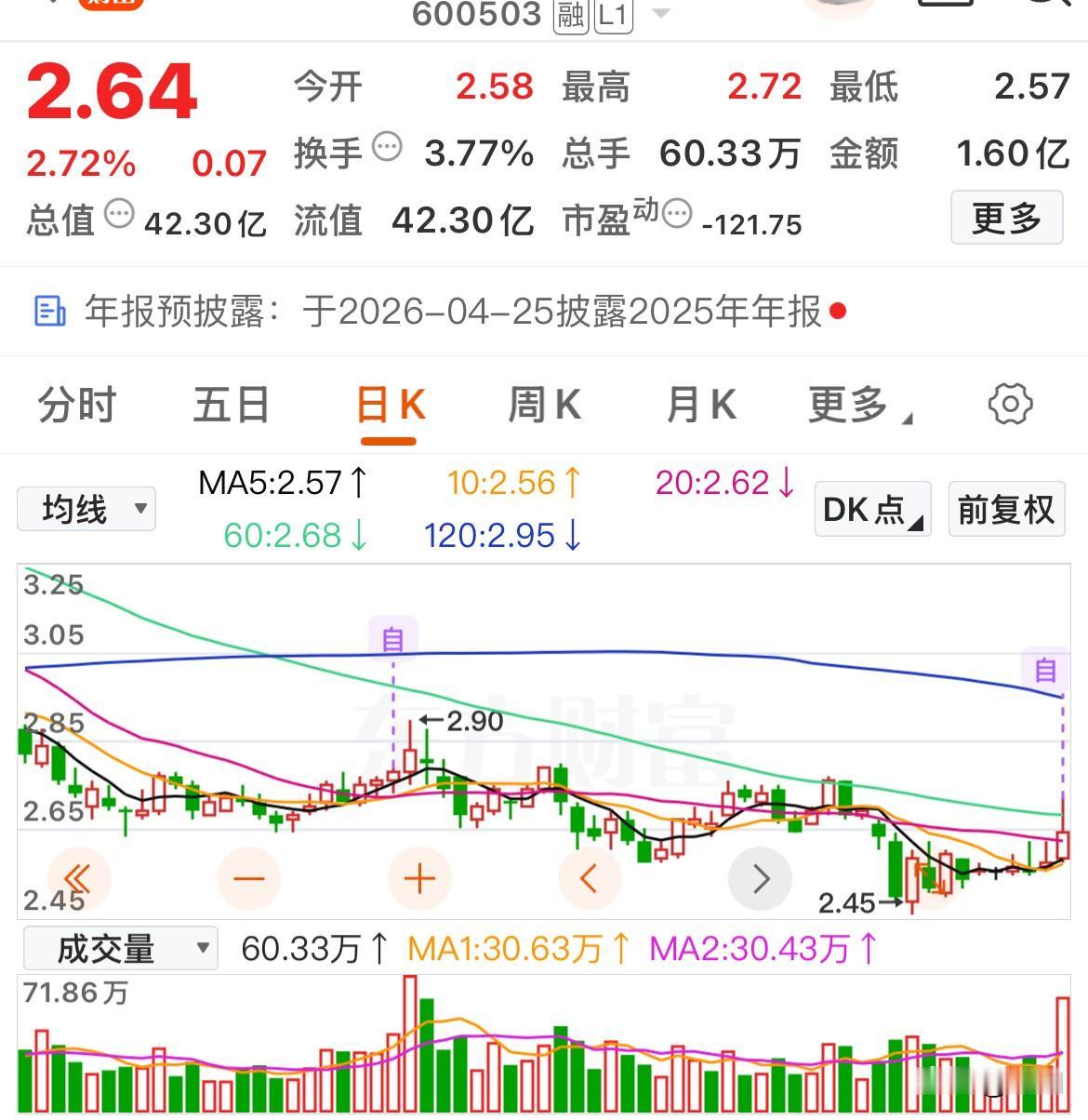This screenshot has height=1120, width=1088.
Task: Tap the user avatar at top right
Action: (840, 6)
